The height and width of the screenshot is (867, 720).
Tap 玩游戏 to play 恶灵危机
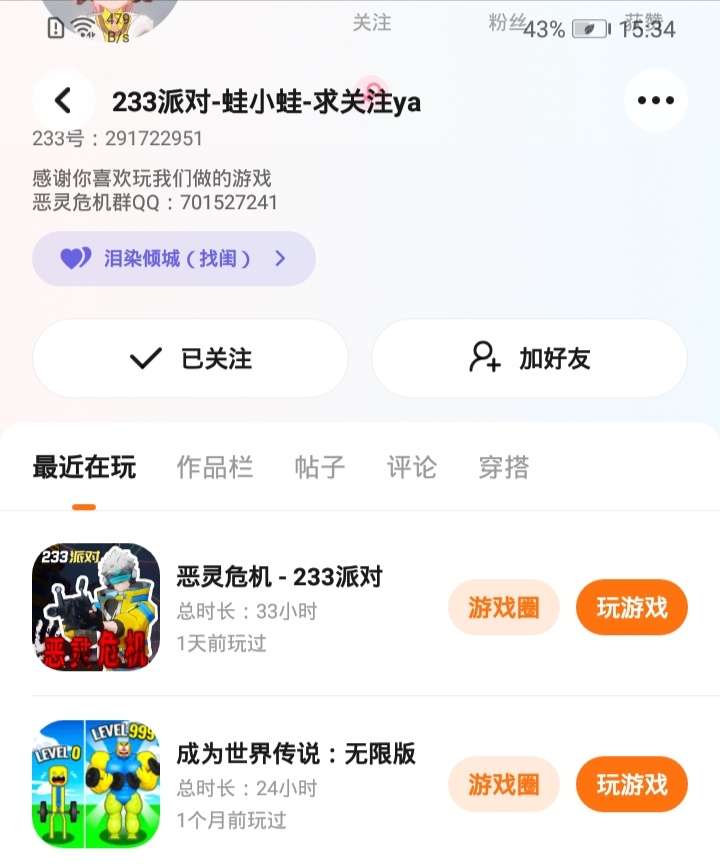click(631, 607)
